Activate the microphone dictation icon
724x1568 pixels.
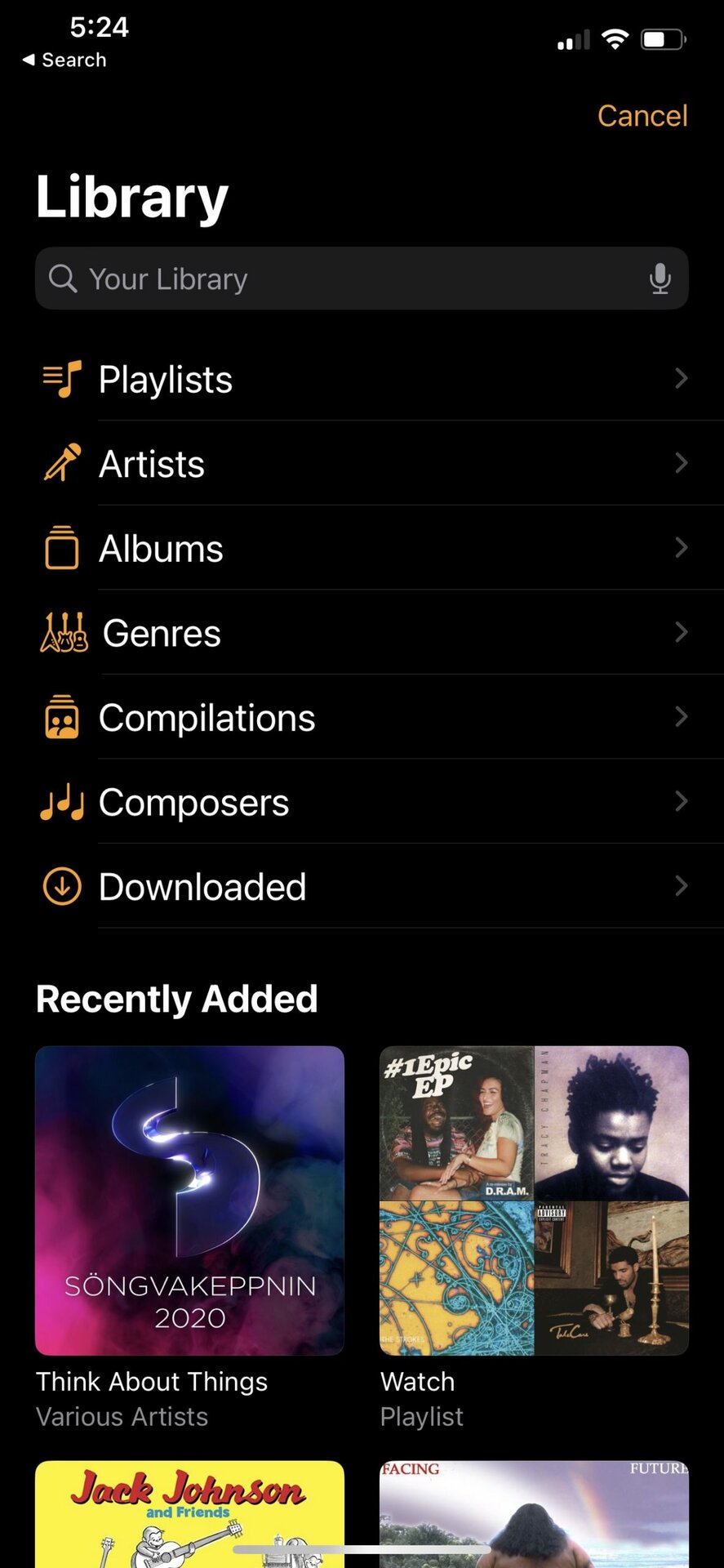(x=660, y=279)
